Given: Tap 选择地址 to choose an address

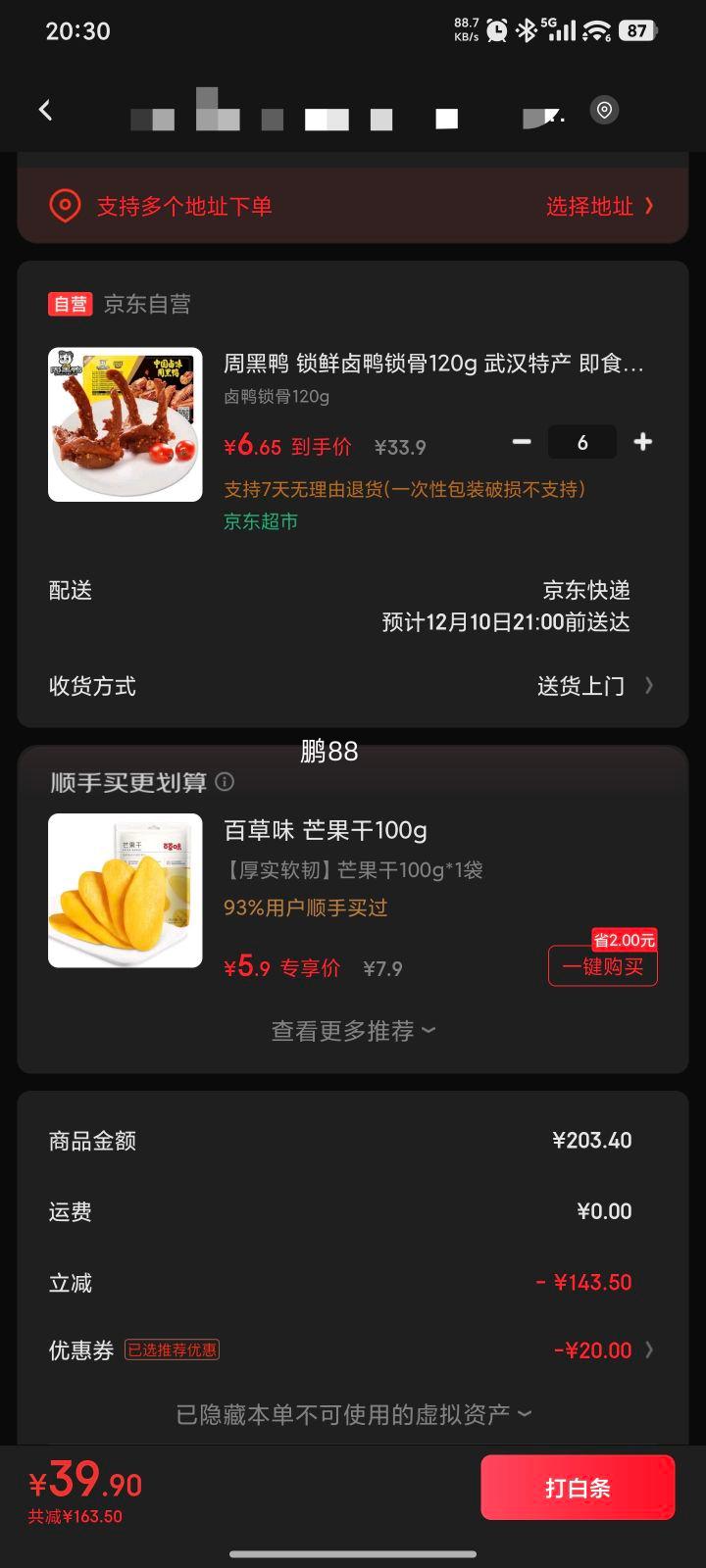Looking at the screenshot, I should click(x=598, y=207).
